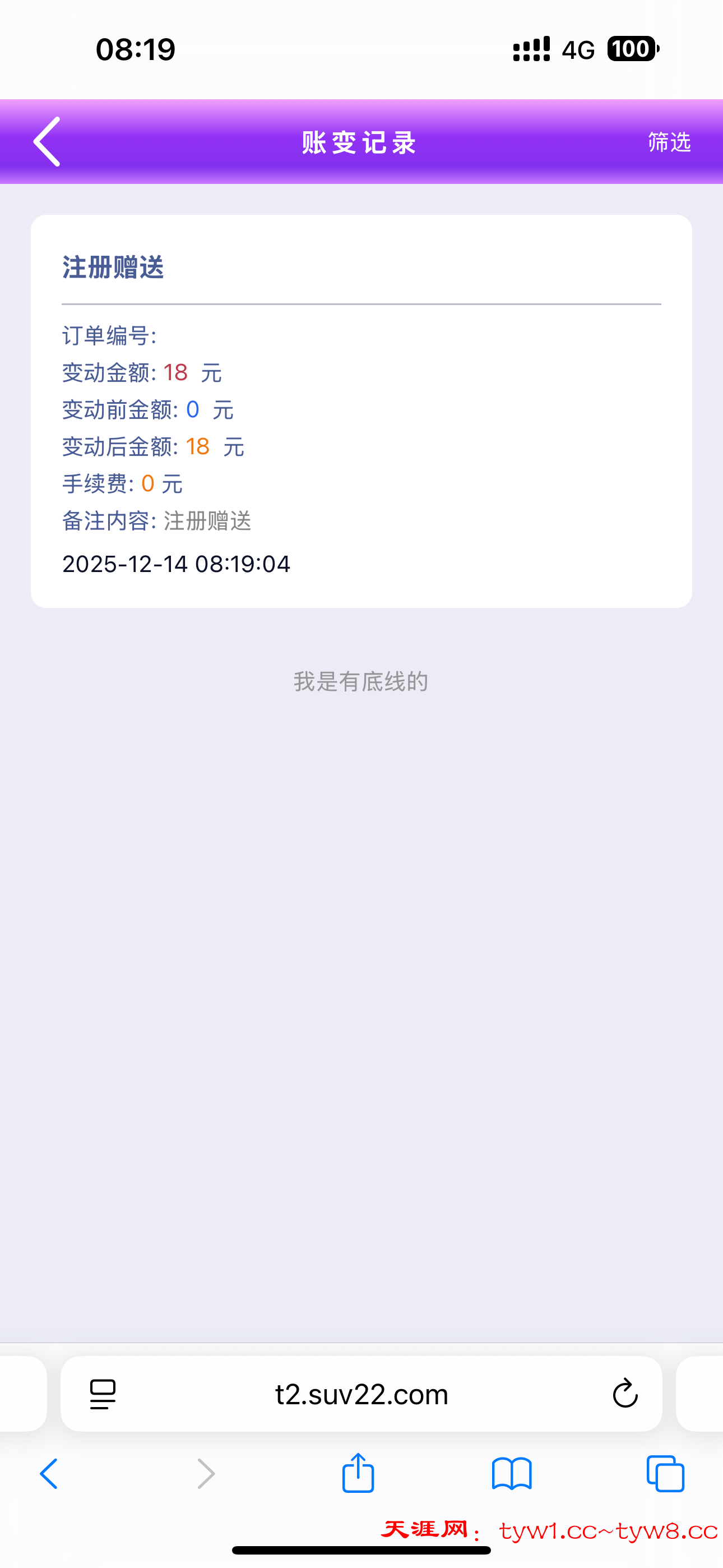Navigate back in Safari toolbar

49,1474
